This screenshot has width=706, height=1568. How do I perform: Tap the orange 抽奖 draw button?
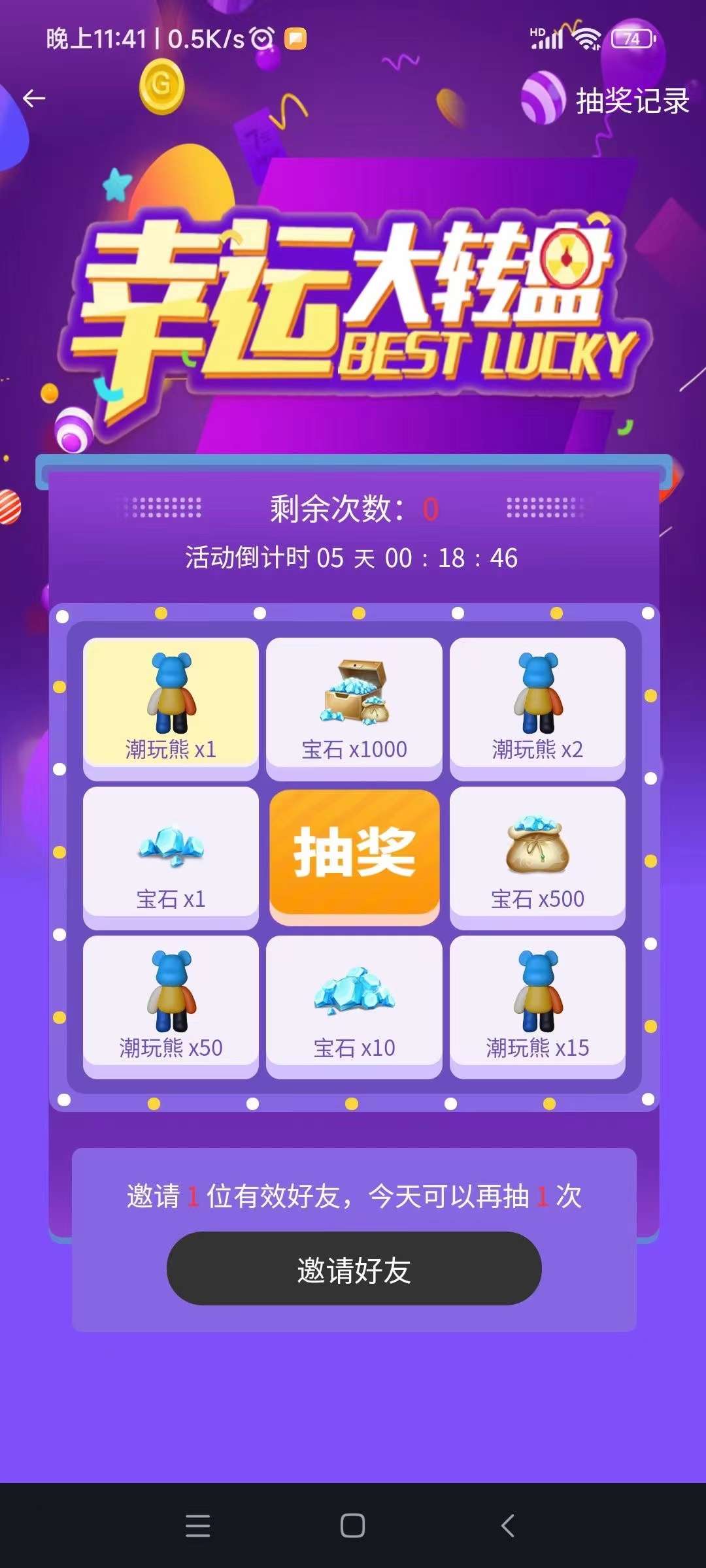click(x=354, y=853)
